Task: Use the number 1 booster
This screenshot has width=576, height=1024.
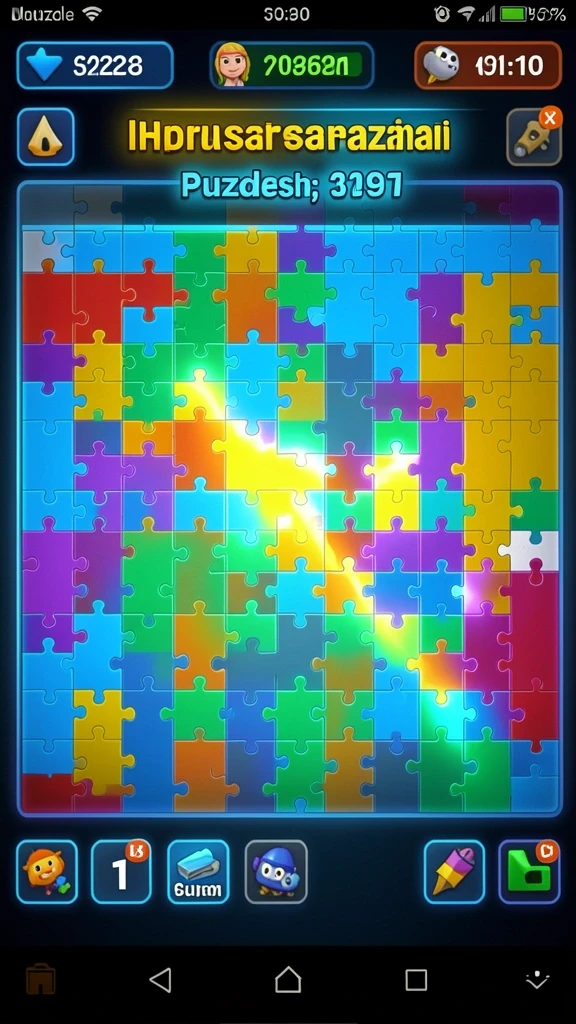Action: [x=121, y=871]
